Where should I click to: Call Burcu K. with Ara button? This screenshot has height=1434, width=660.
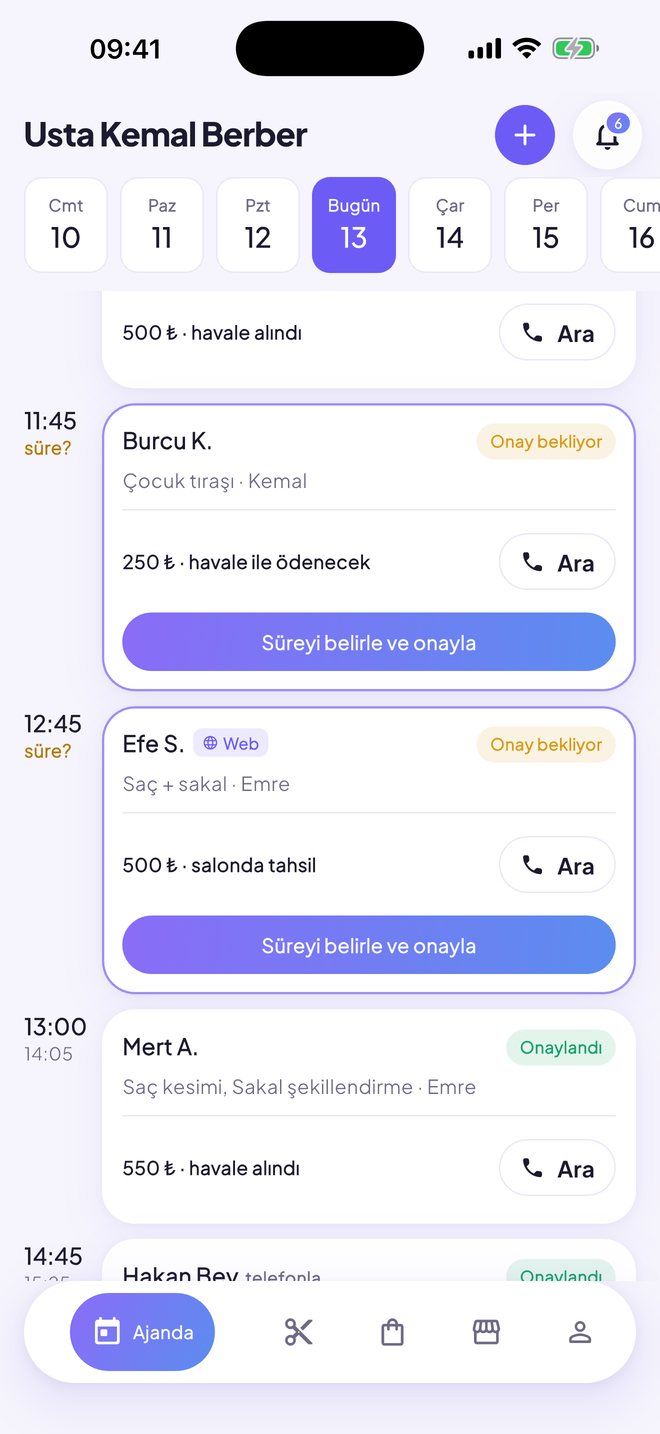(557, 562)
